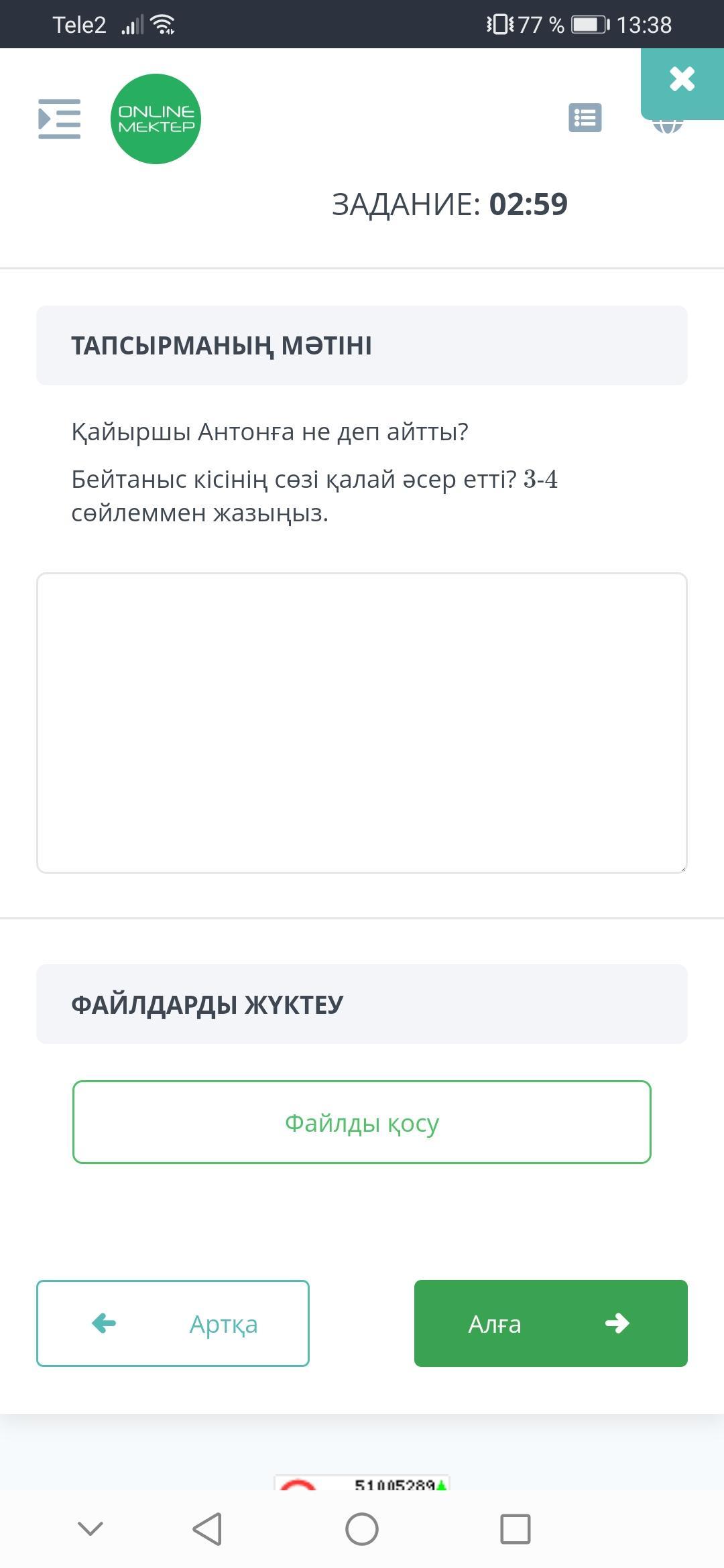Image resolution: width=724 pixels, height=1568 pixels.
Task: Hide the navigation bar with the chevron
Action: tap(90, 1528)
